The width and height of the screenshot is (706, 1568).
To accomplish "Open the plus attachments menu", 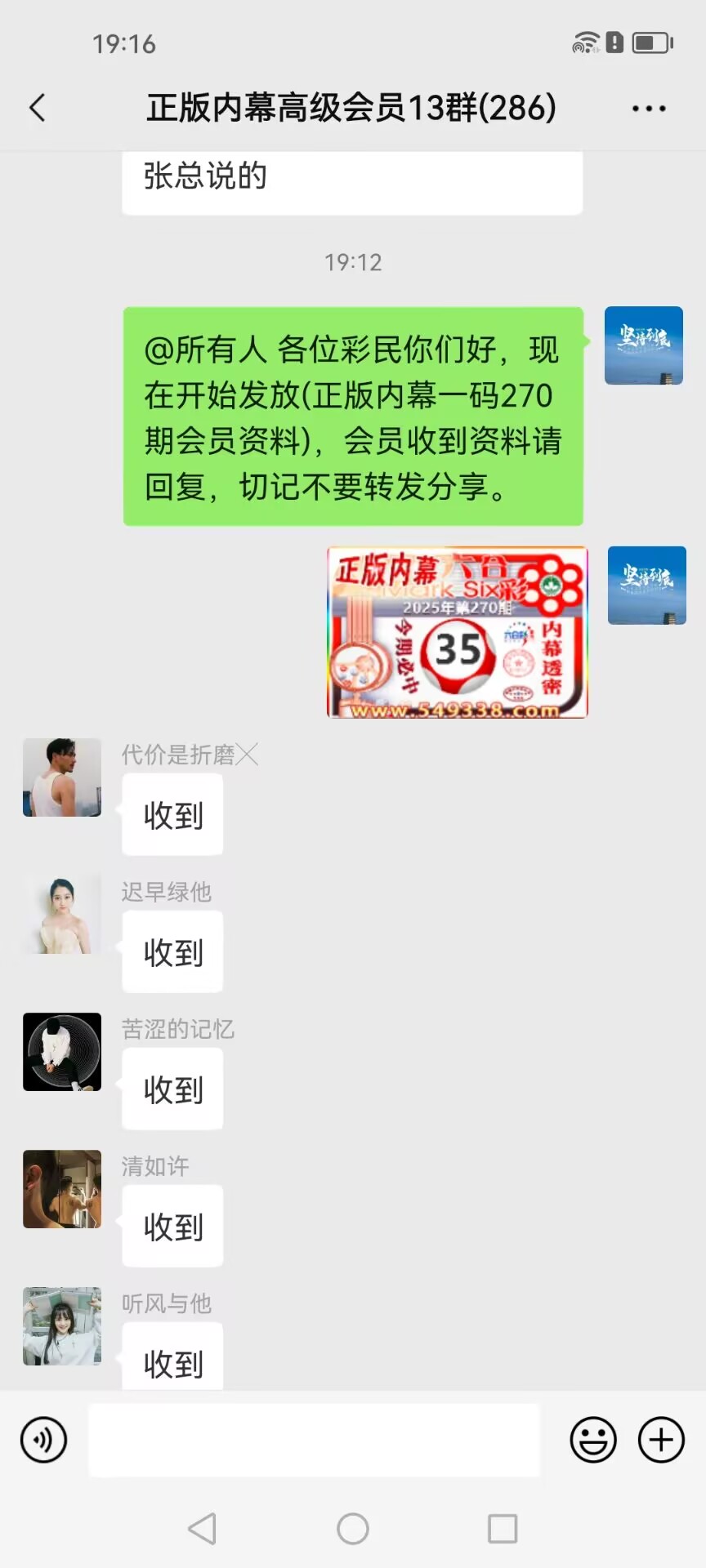I will pyautogui.click(x=661, y=1440).
